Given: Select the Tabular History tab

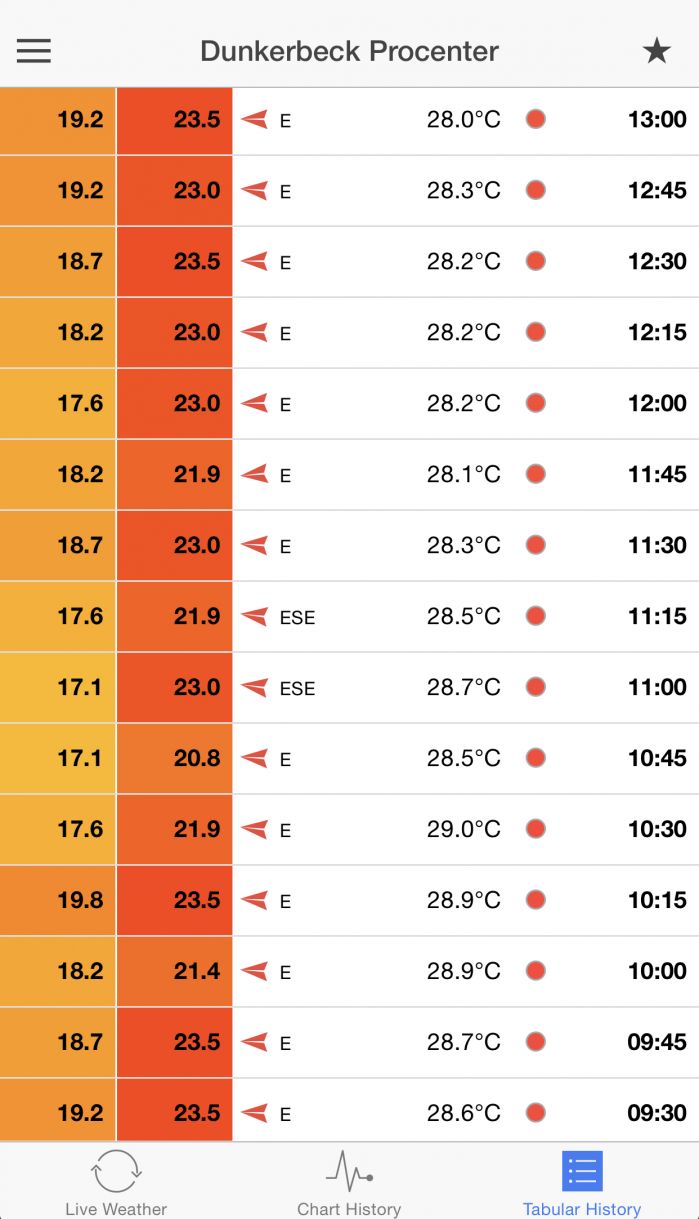Looking at the screenshot, I should [x=582, y=1182].
